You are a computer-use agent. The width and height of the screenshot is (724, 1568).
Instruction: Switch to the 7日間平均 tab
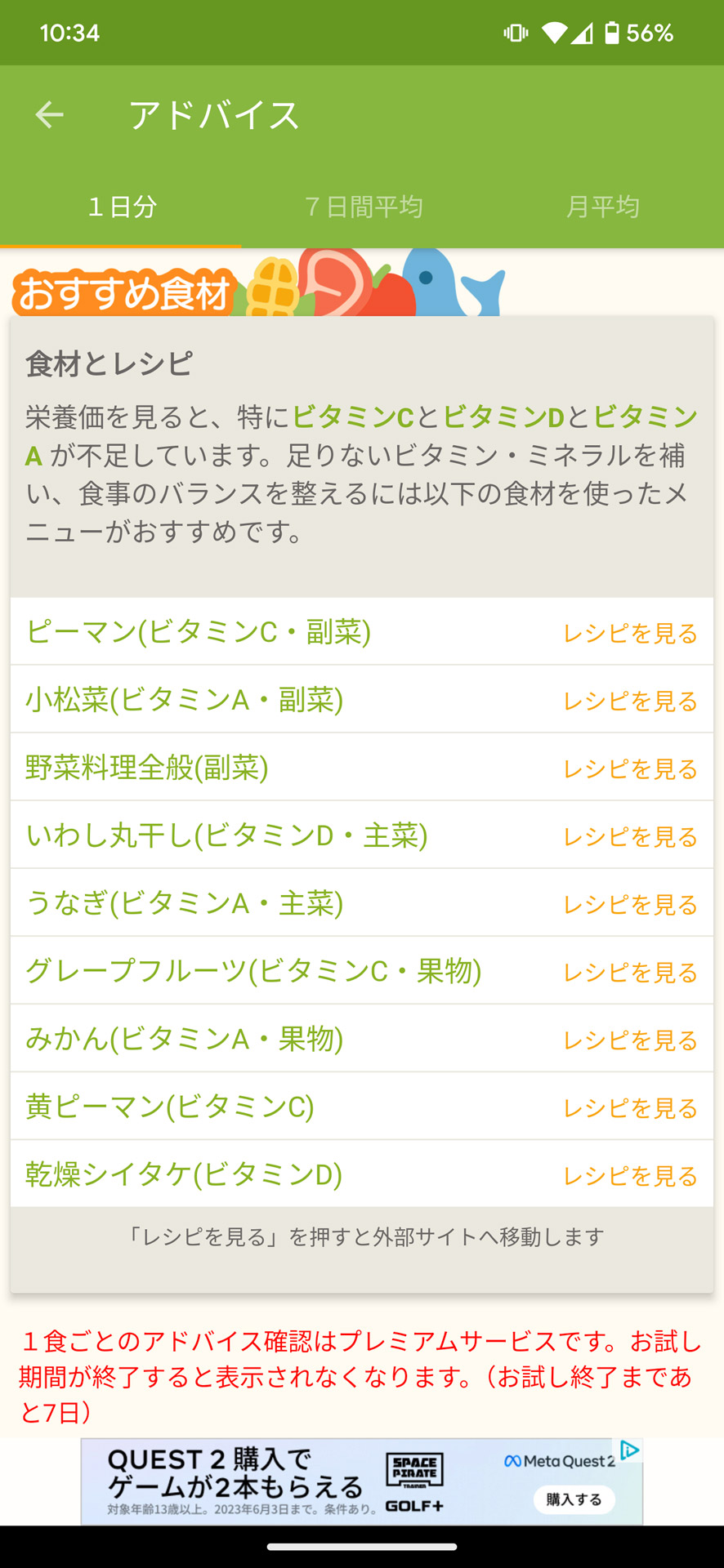pos(363,207)
